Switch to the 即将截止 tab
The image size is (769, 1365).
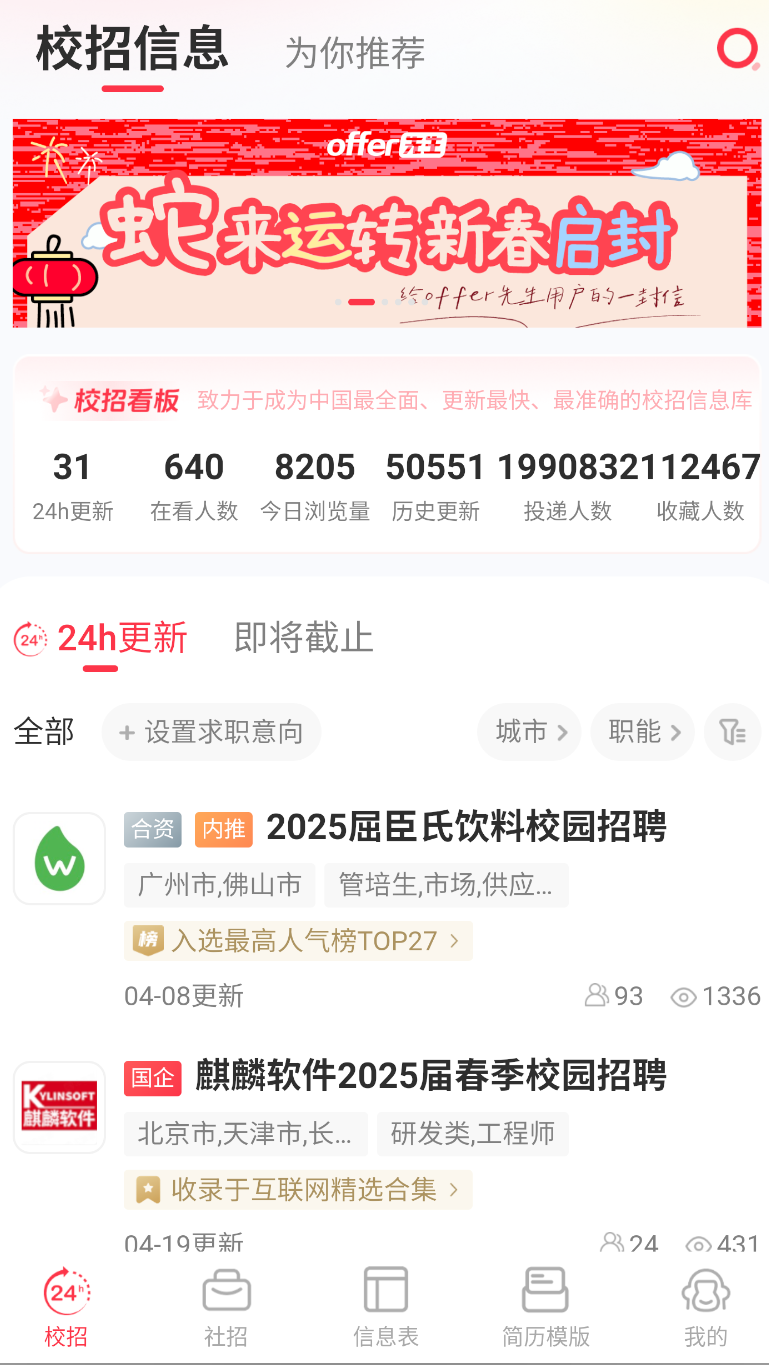click(x=303, y=637)
